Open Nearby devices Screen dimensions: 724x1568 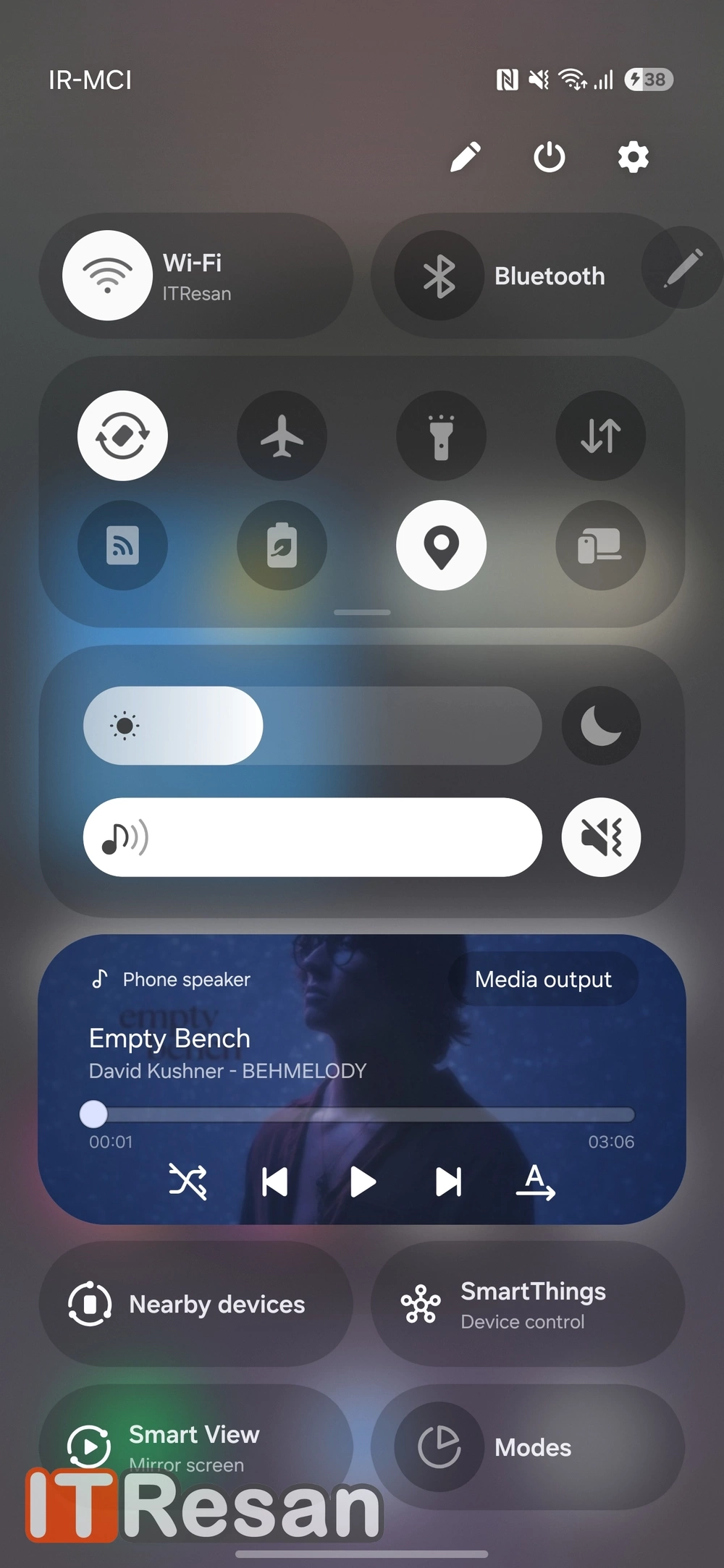click(195, 1304)
